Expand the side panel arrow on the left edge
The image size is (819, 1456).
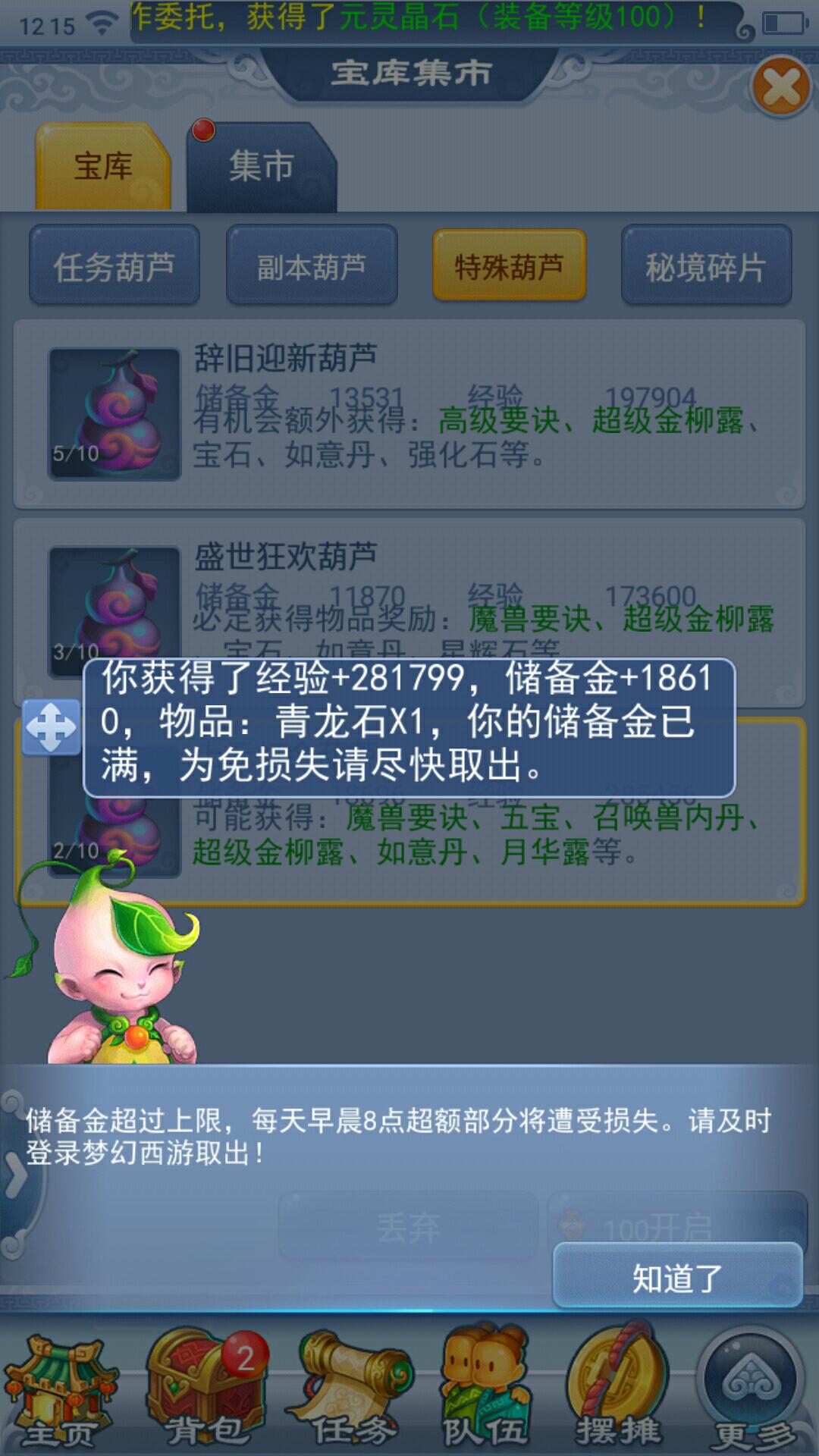14,1176
